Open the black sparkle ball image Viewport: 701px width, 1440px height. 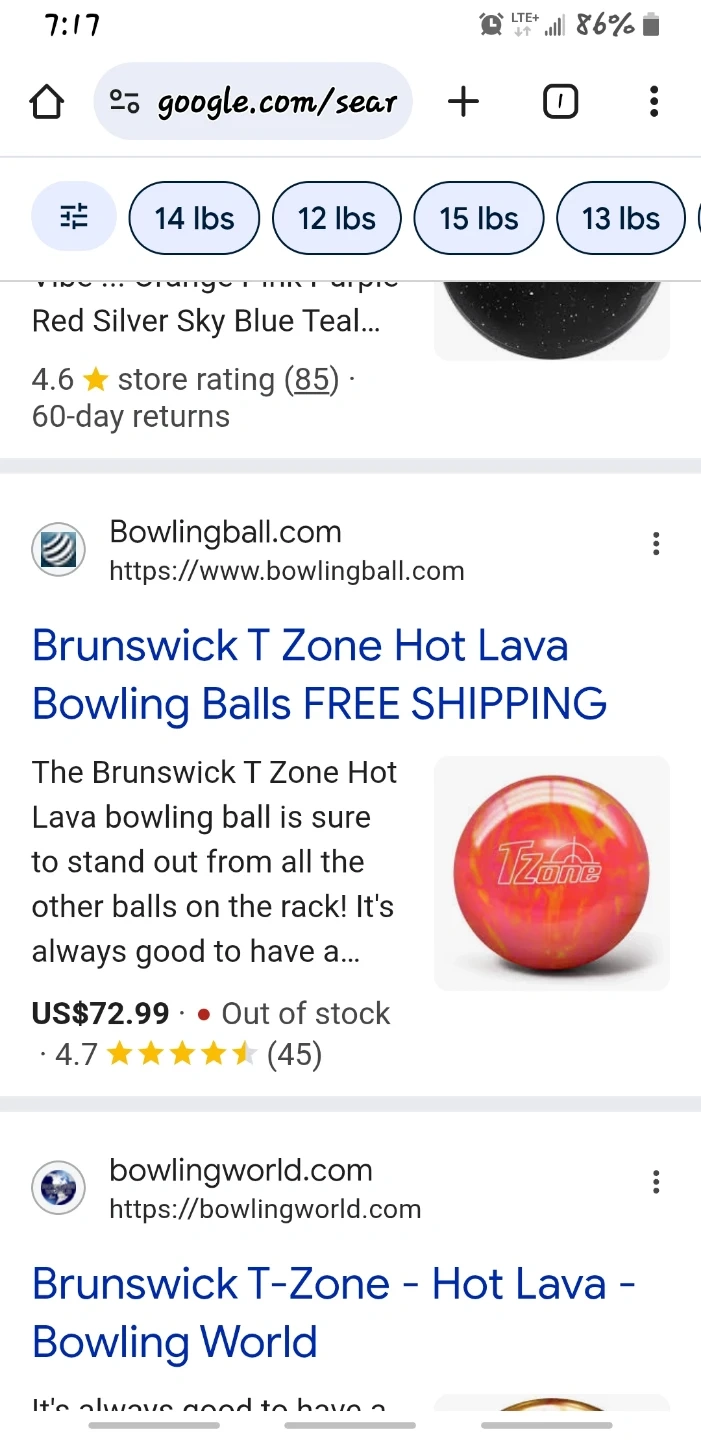552,320
